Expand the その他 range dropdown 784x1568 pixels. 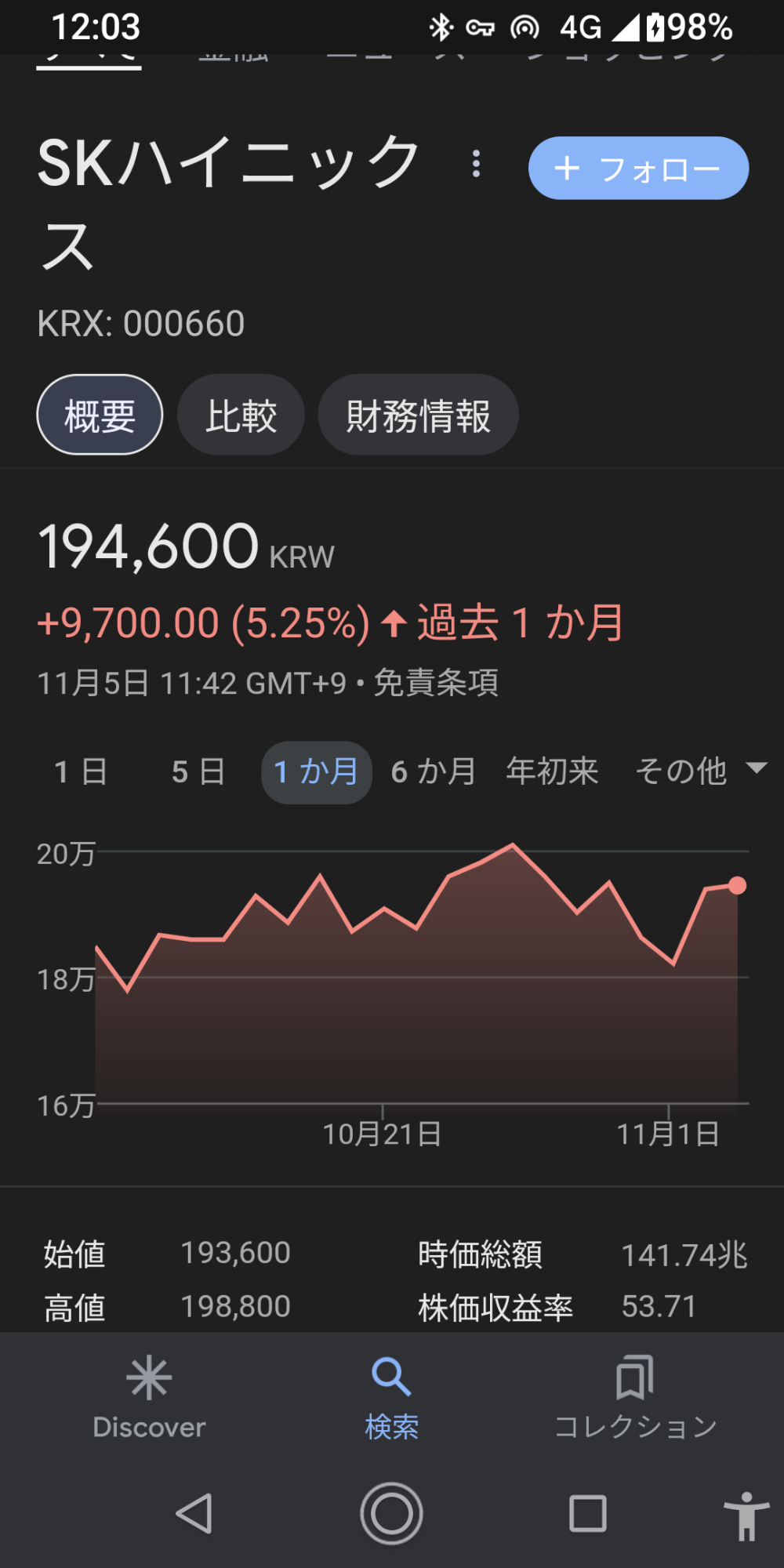pos(701,771)
